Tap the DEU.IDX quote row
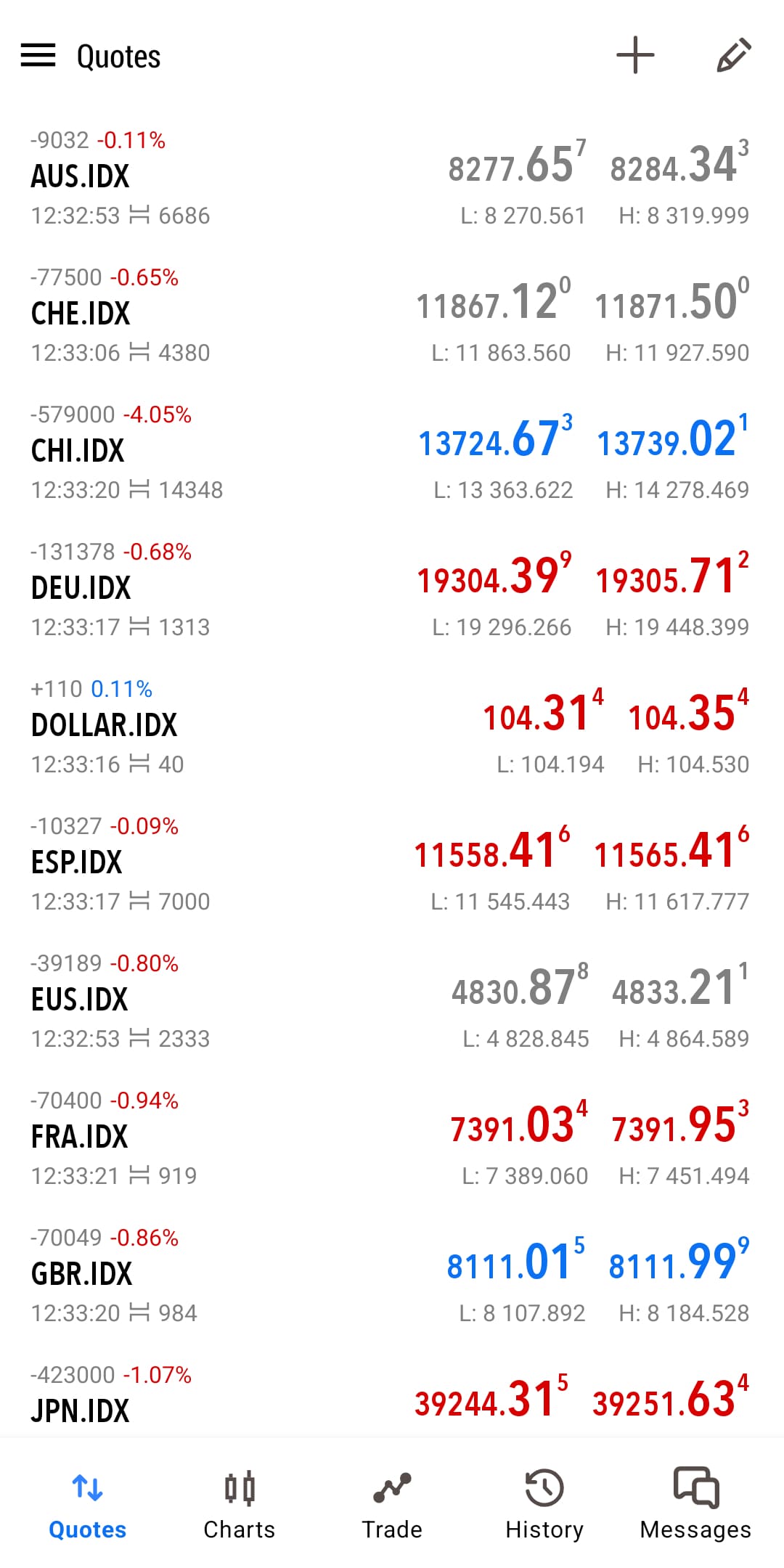784x1568 pixels. (392, 589)
